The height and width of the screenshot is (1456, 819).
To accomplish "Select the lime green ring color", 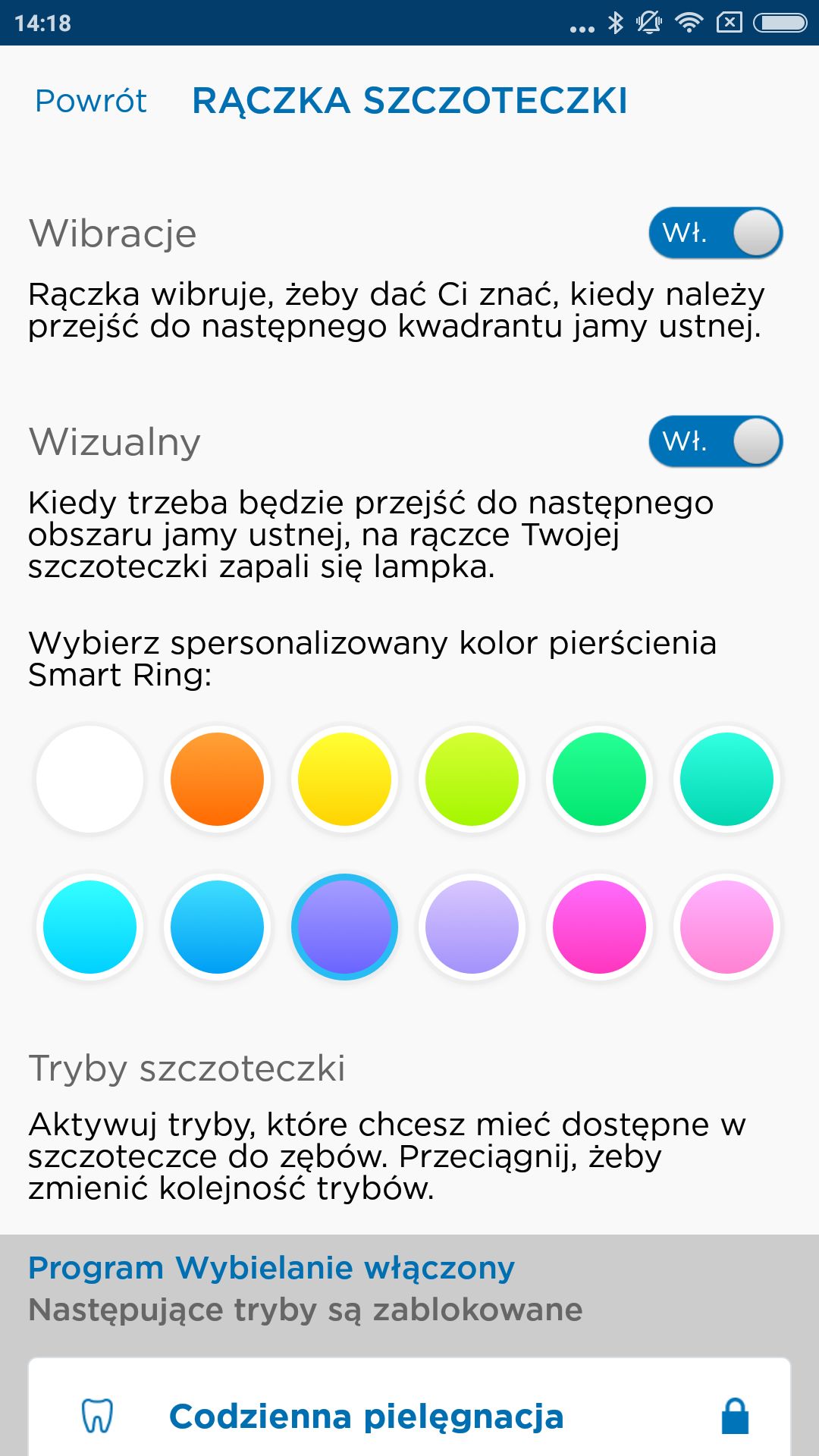I will [x=472, y=779].
